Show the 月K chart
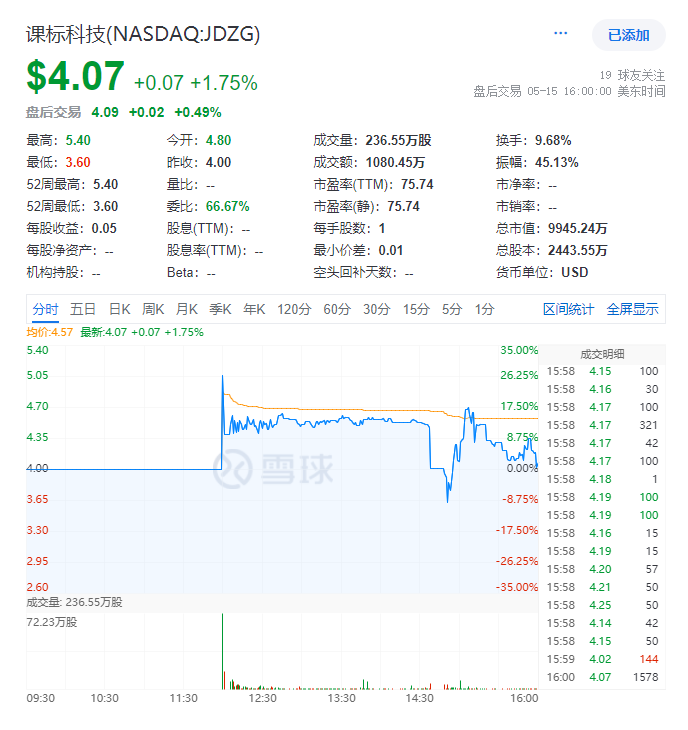688x730 pixels. (187, 310)
